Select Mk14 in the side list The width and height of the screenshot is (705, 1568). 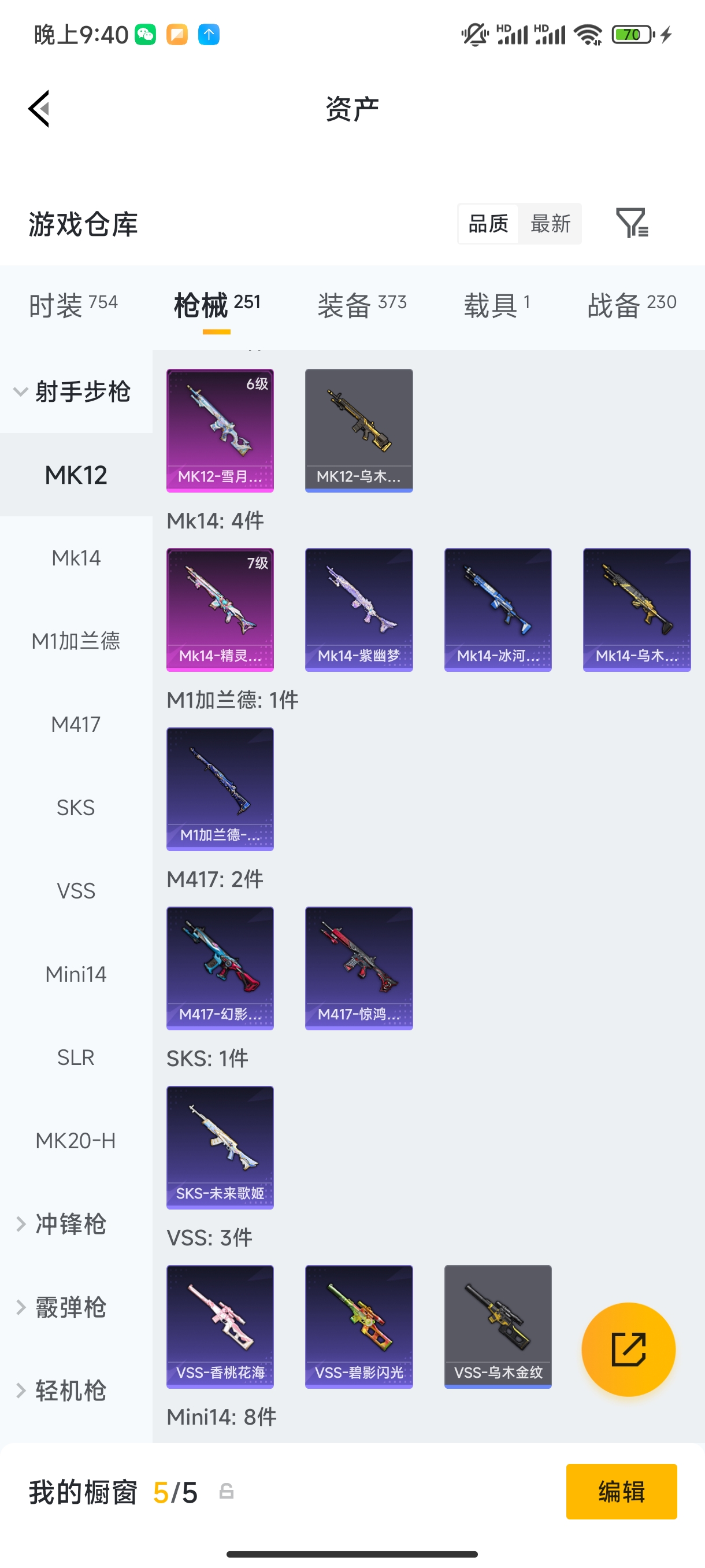pyautogui.click(x=76, y=557)
